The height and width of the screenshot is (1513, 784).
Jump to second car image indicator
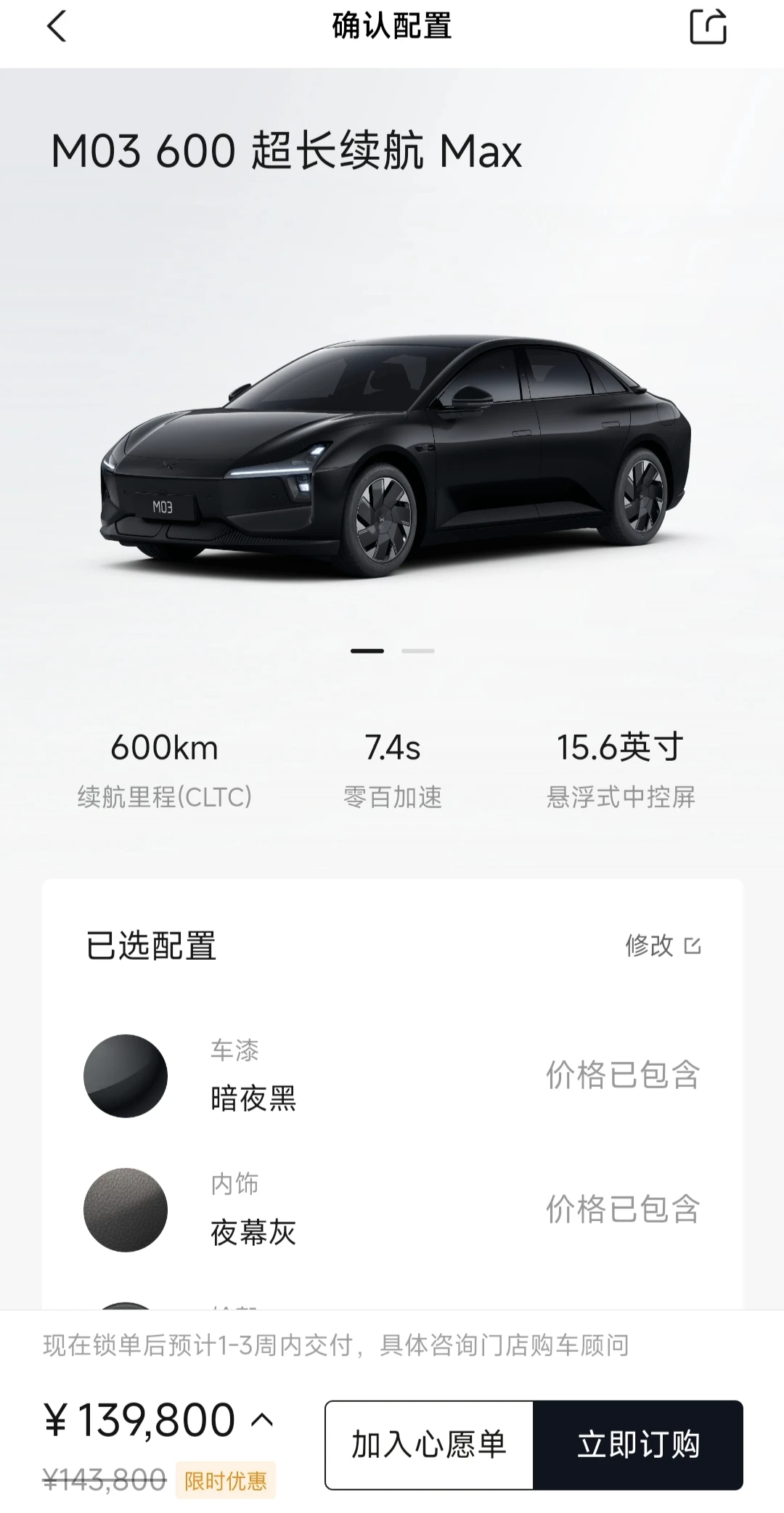click(x=417, y=651)
